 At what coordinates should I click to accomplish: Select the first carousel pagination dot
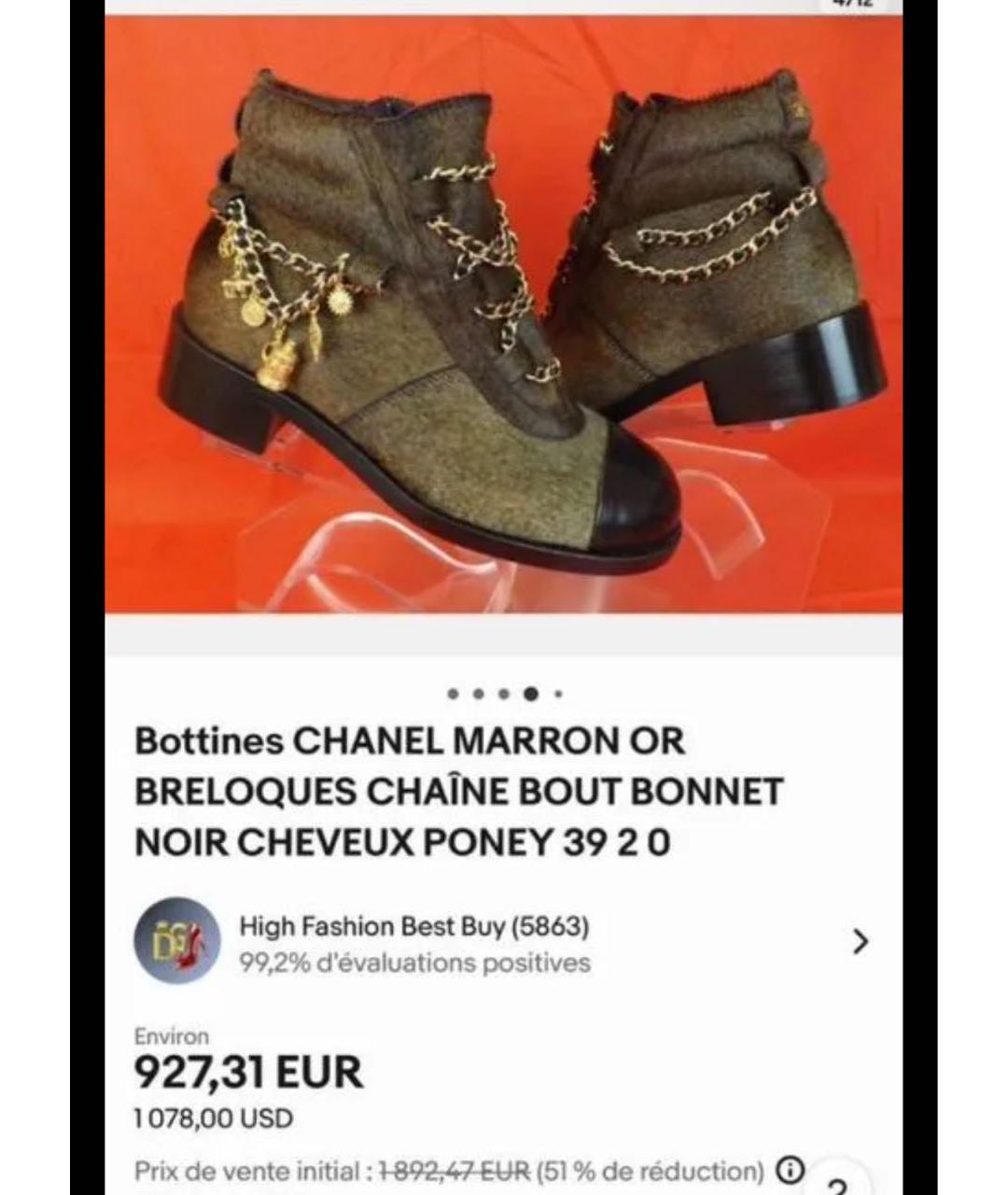click(454, 694)
